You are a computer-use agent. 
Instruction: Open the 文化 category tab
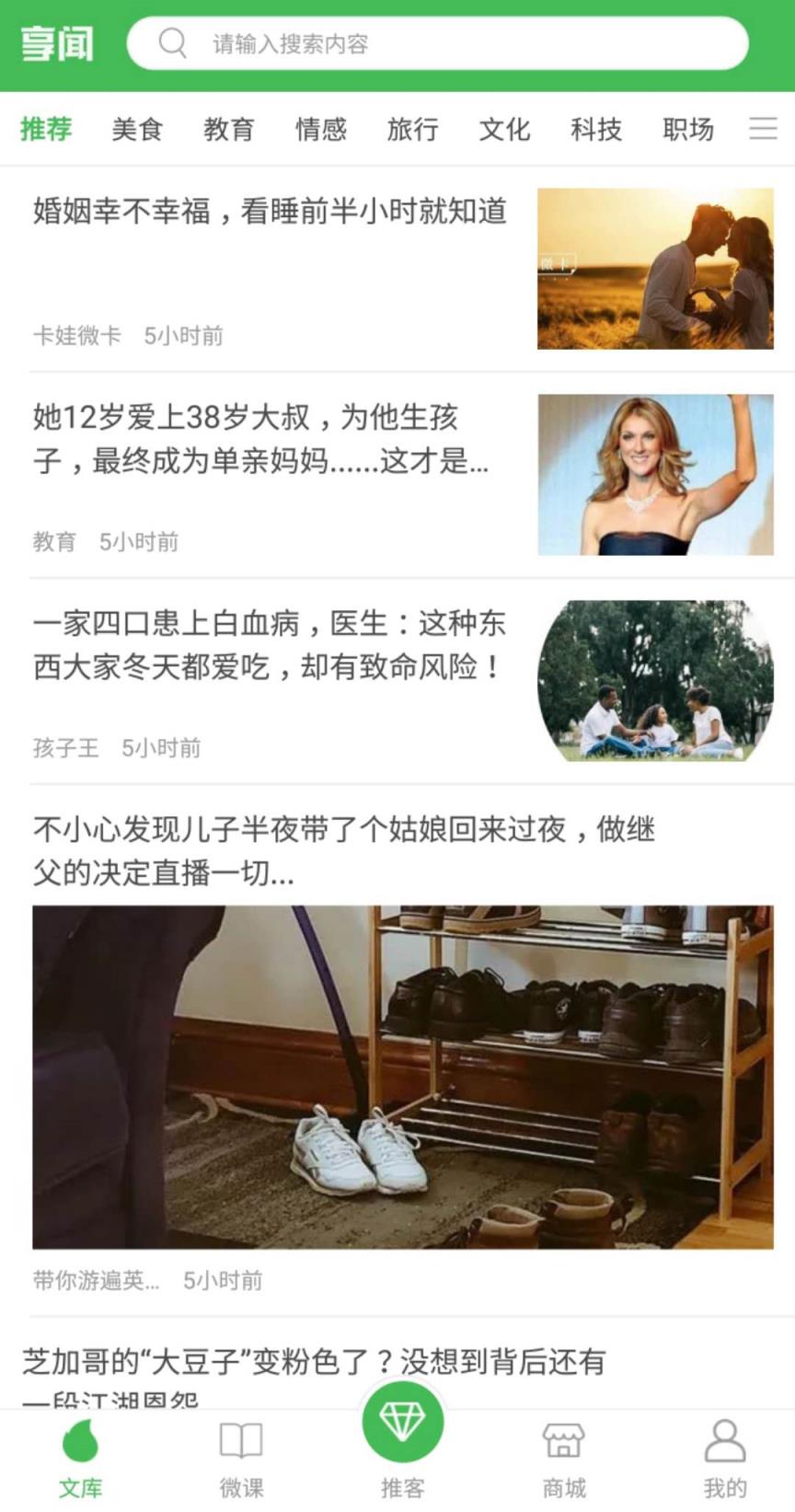pos(503,130)
